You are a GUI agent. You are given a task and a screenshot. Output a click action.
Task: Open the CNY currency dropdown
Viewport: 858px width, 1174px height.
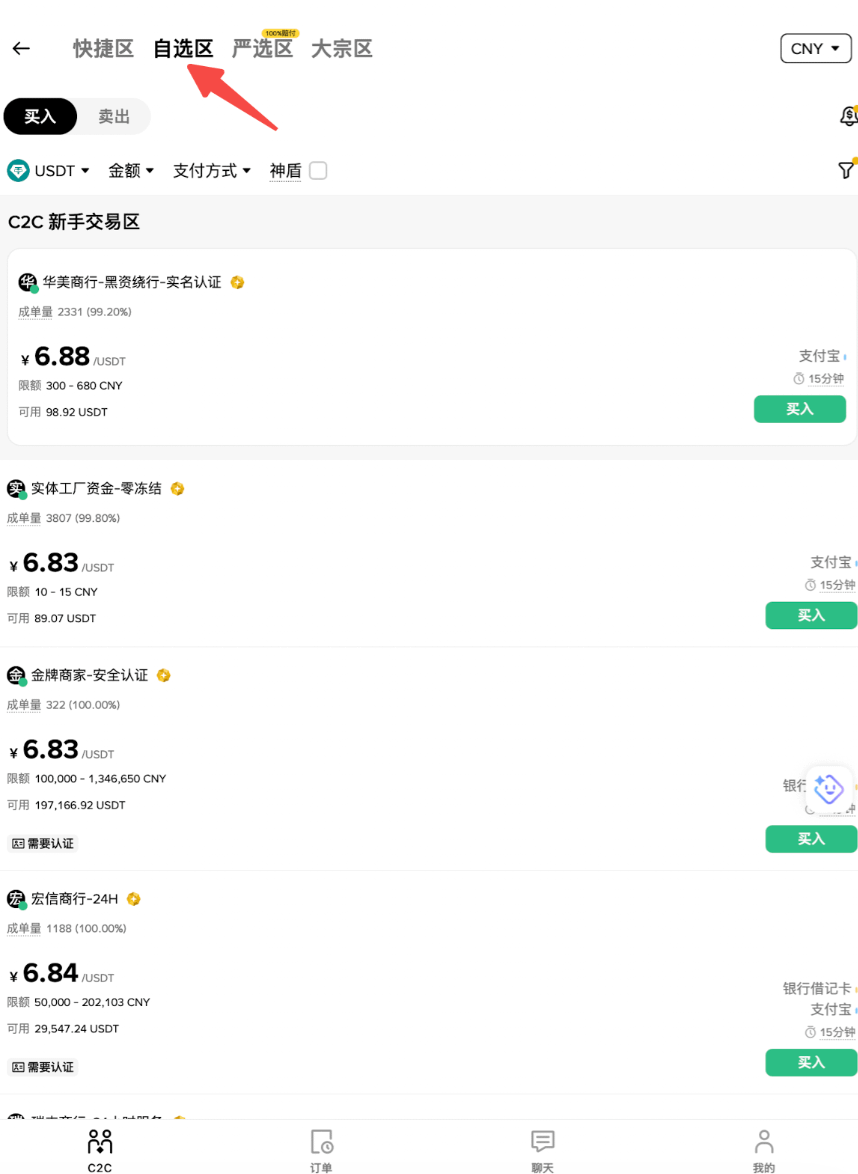pos(815,47)
